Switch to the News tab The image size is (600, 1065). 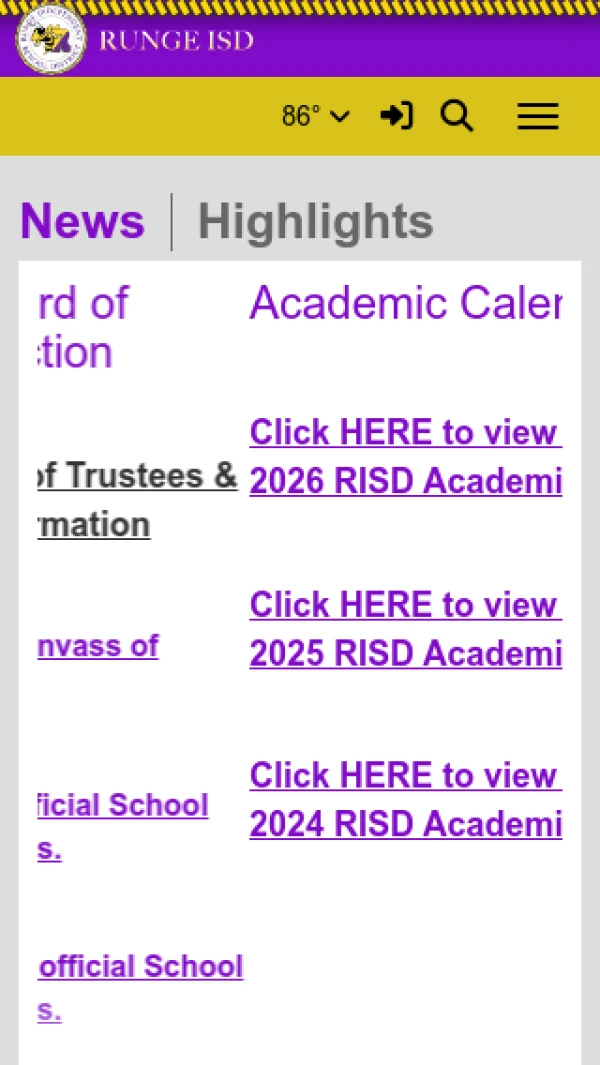coord(82,221)
